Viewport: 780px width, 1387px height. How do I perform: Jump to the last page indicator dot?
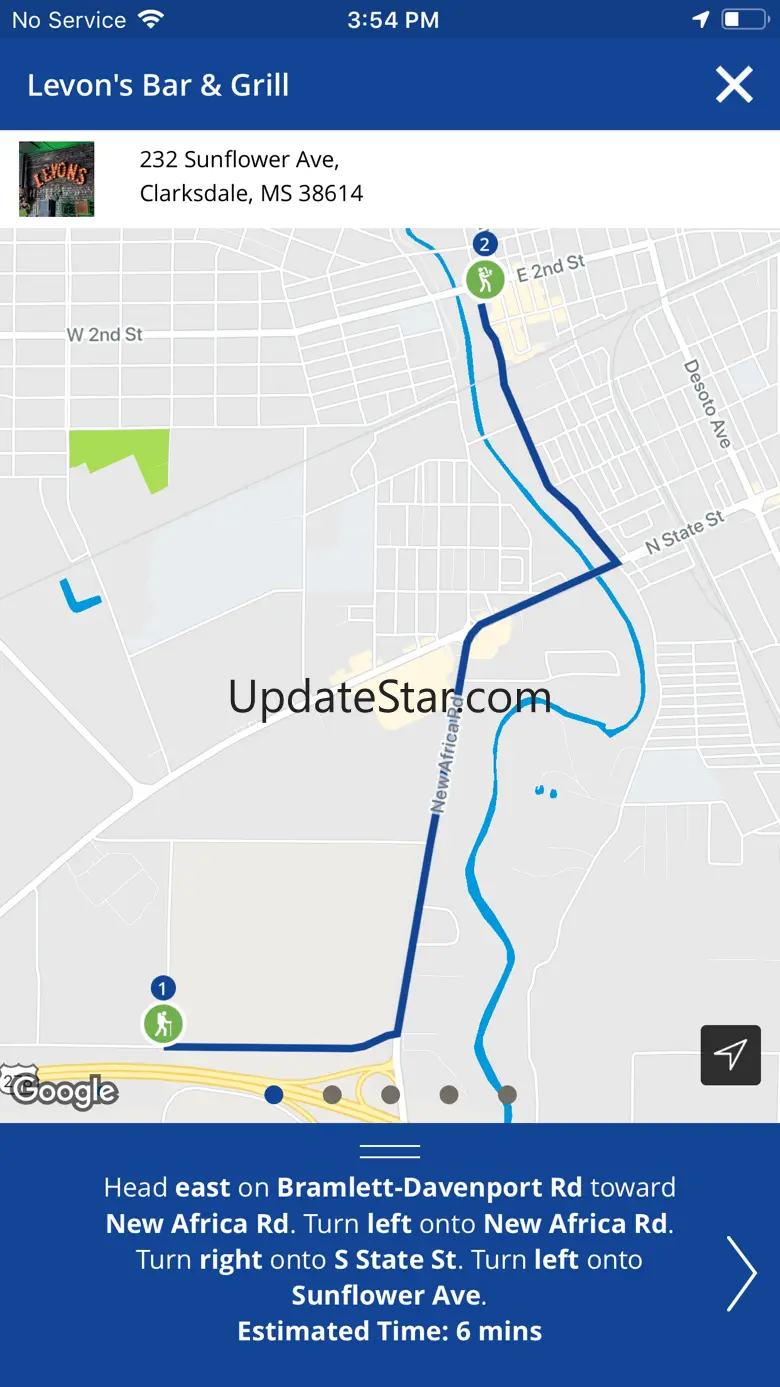[x=507, y=1095]
